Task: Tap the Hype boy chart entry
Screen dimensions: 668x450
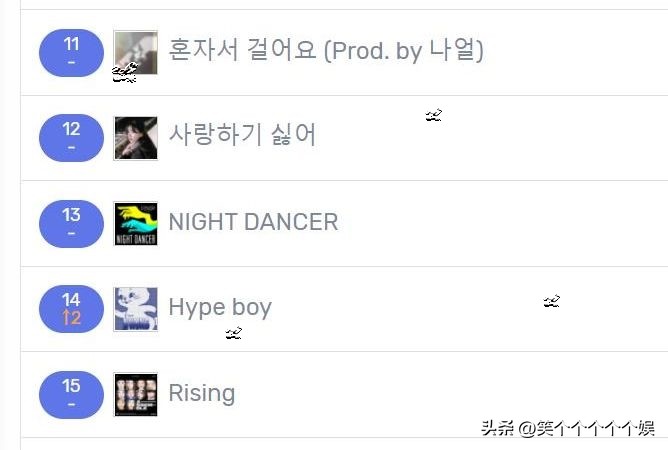Action: 220,307
